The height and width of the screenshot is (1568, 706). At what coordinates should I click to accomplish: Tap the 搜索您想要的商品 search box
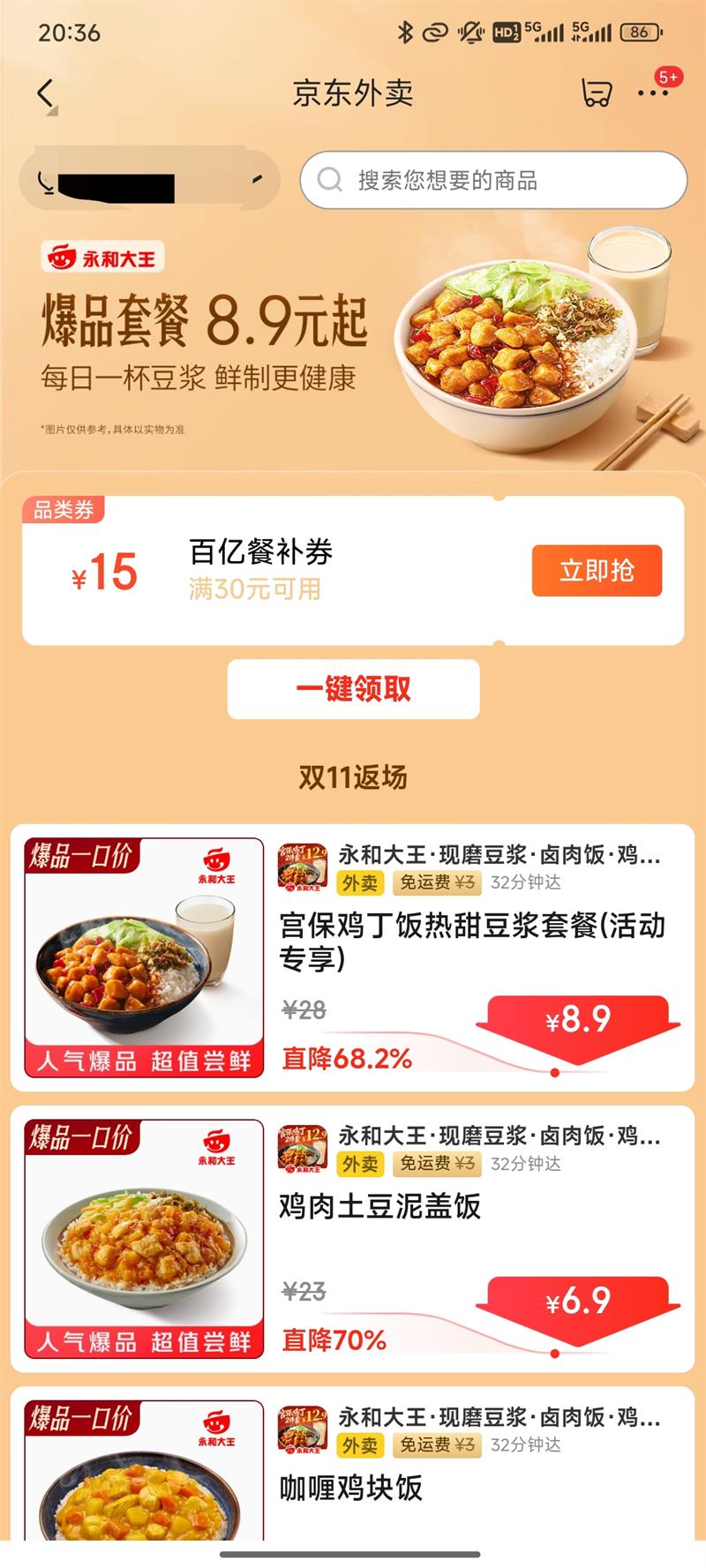[x=492, y=181]
